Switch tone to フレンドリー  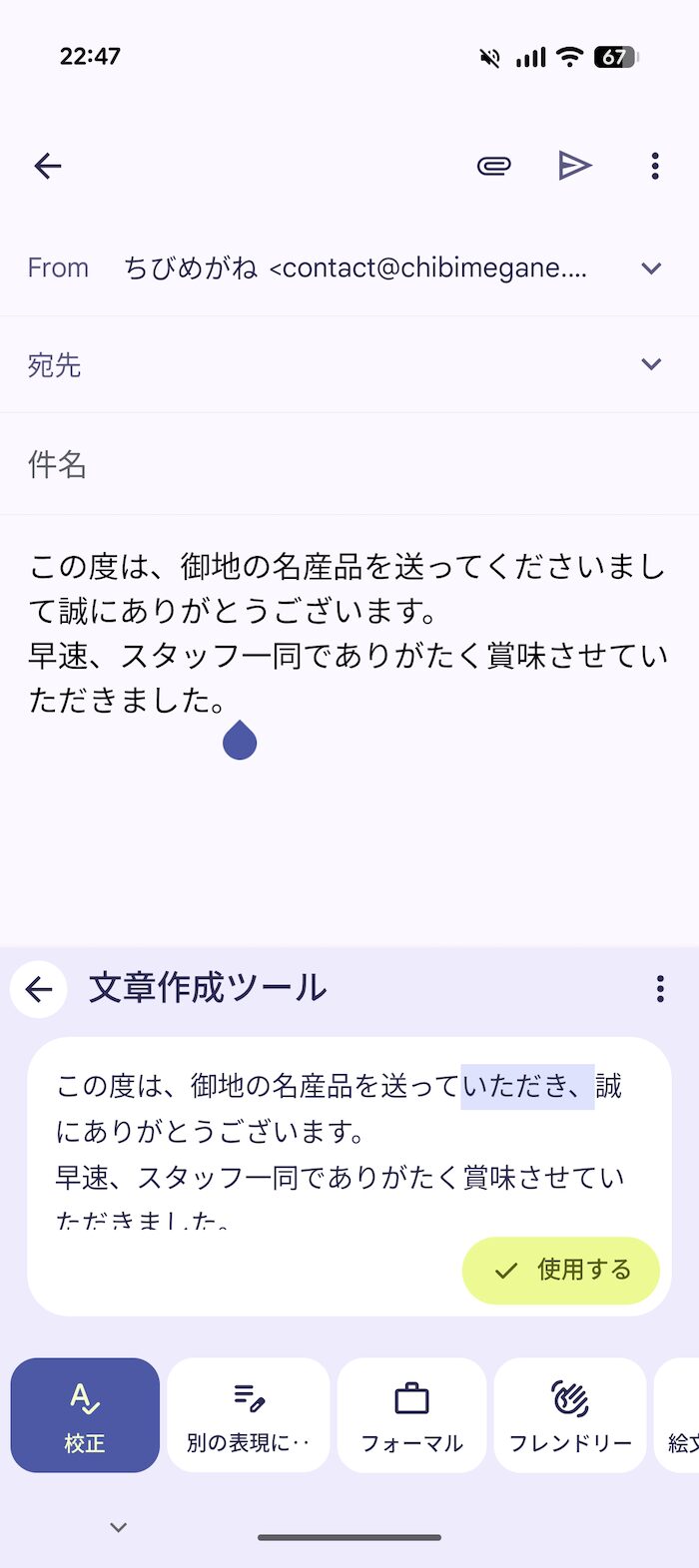click(x=570, y=1415)
